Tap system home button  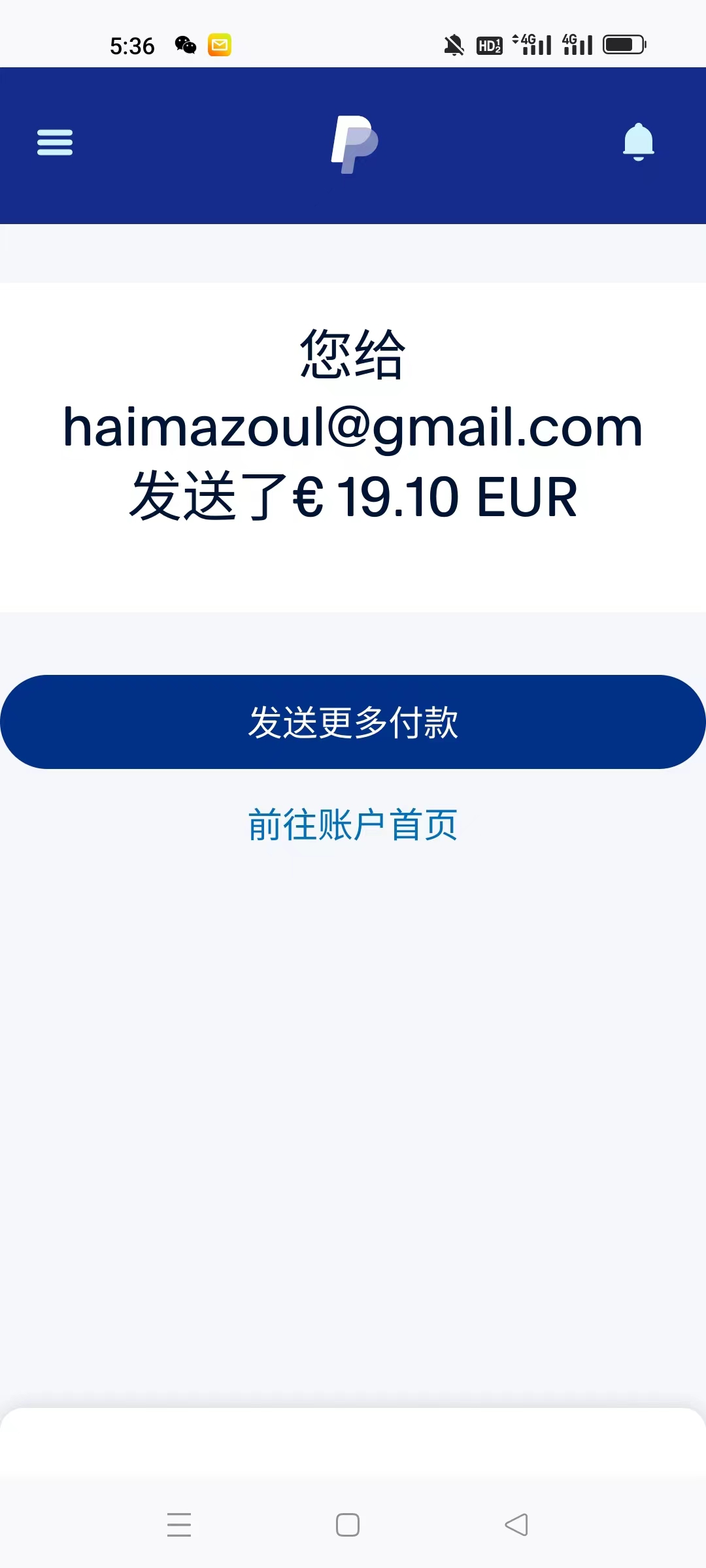pyautogui.click(x=348, y=1525)
